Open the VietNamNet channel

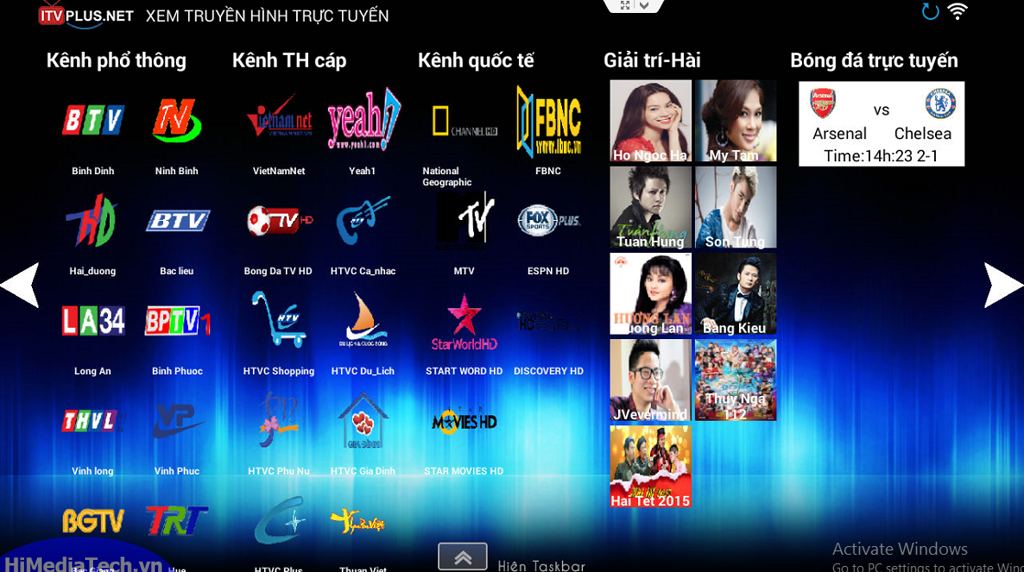click(279, 123)
